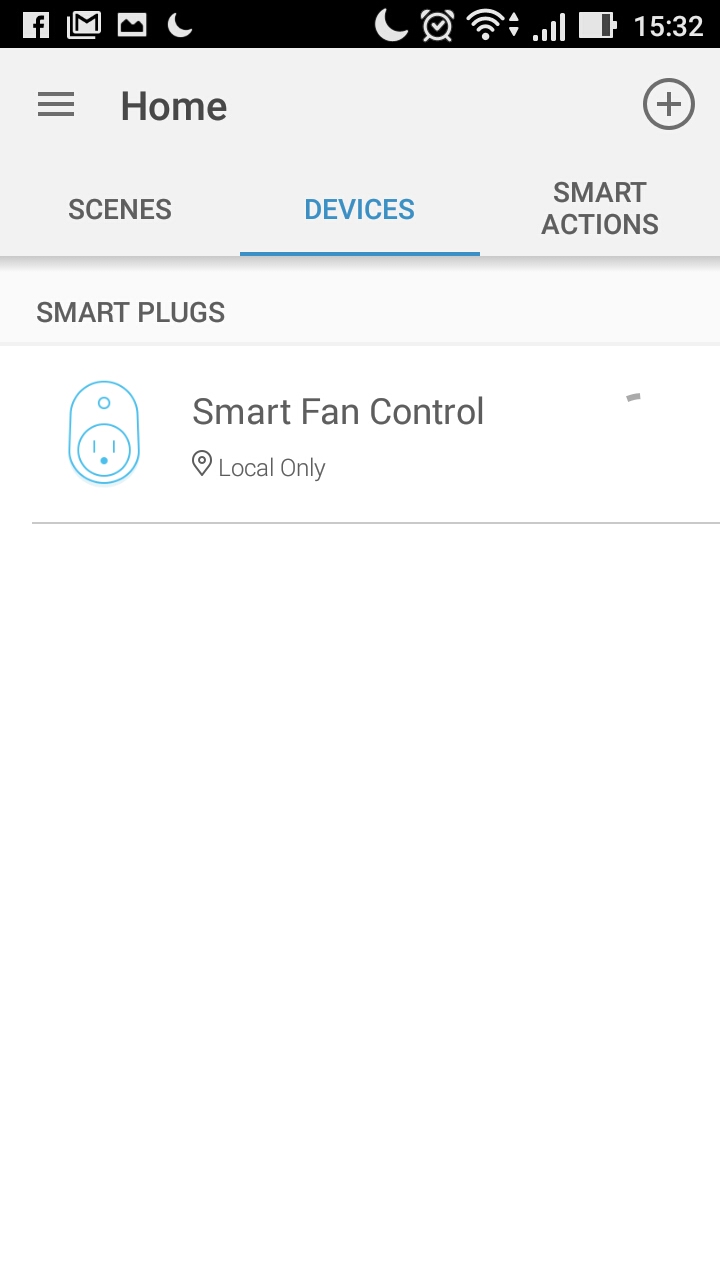Image resolution: width=720 pixels, height=1280 pixels.
Task: Go to the Smart Actions tab
Action: 600,208
